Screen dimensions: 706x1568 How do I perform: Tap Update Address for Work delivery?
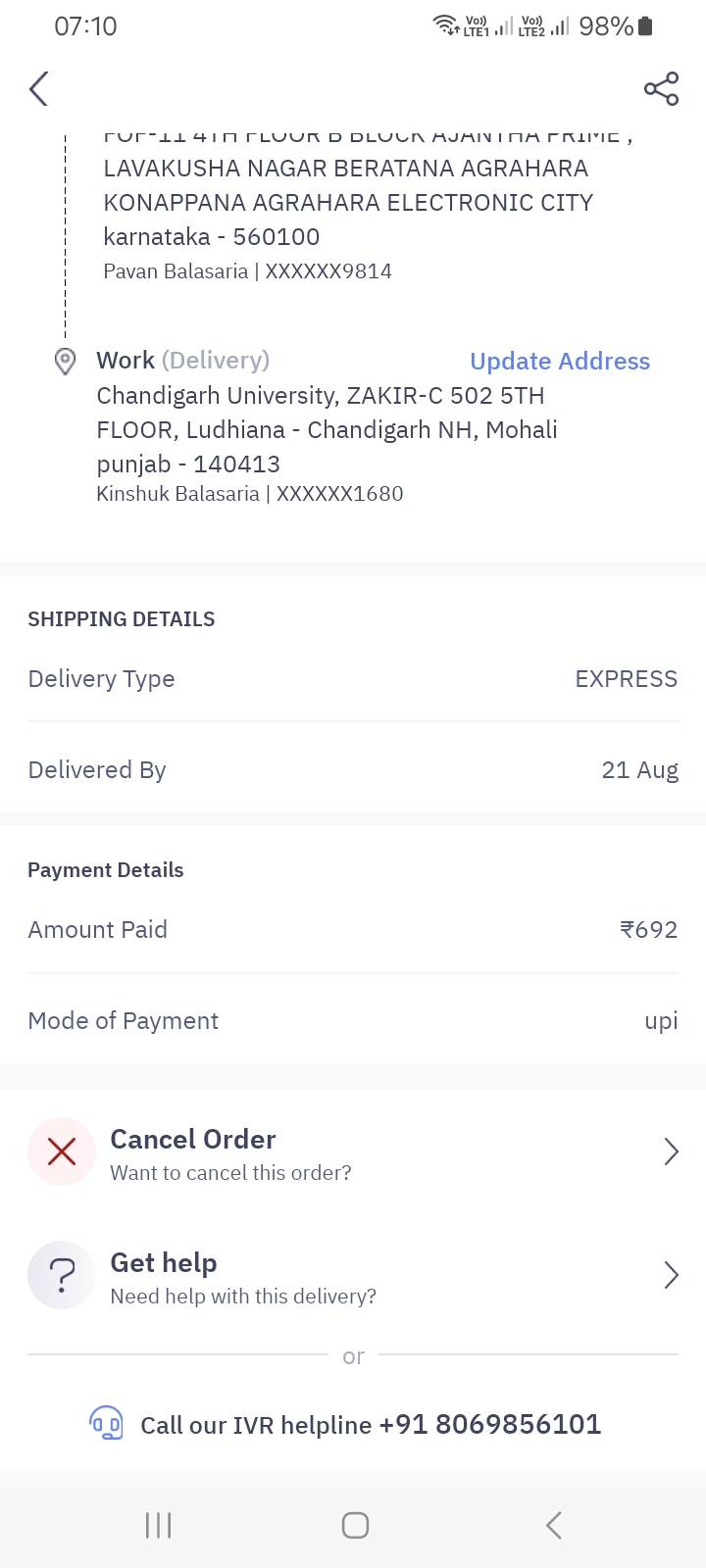[559, 362]
